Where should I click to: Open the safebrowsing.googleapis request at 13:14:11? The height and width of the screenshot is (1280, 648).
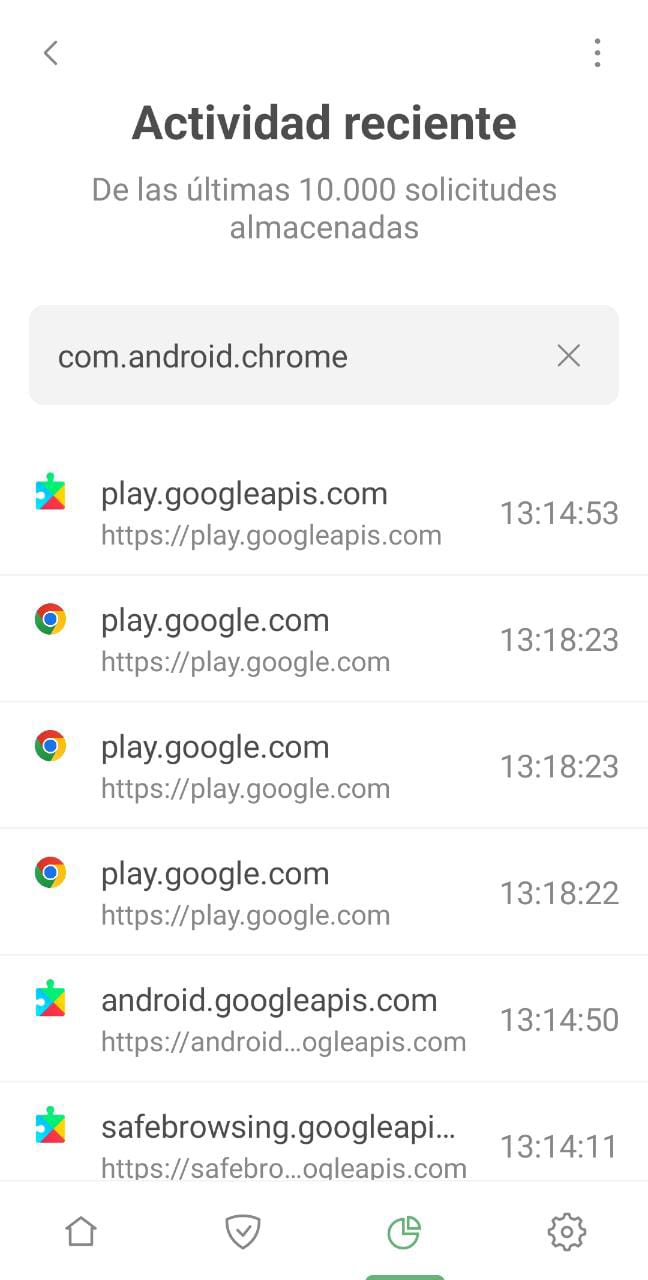[324, 1133]
